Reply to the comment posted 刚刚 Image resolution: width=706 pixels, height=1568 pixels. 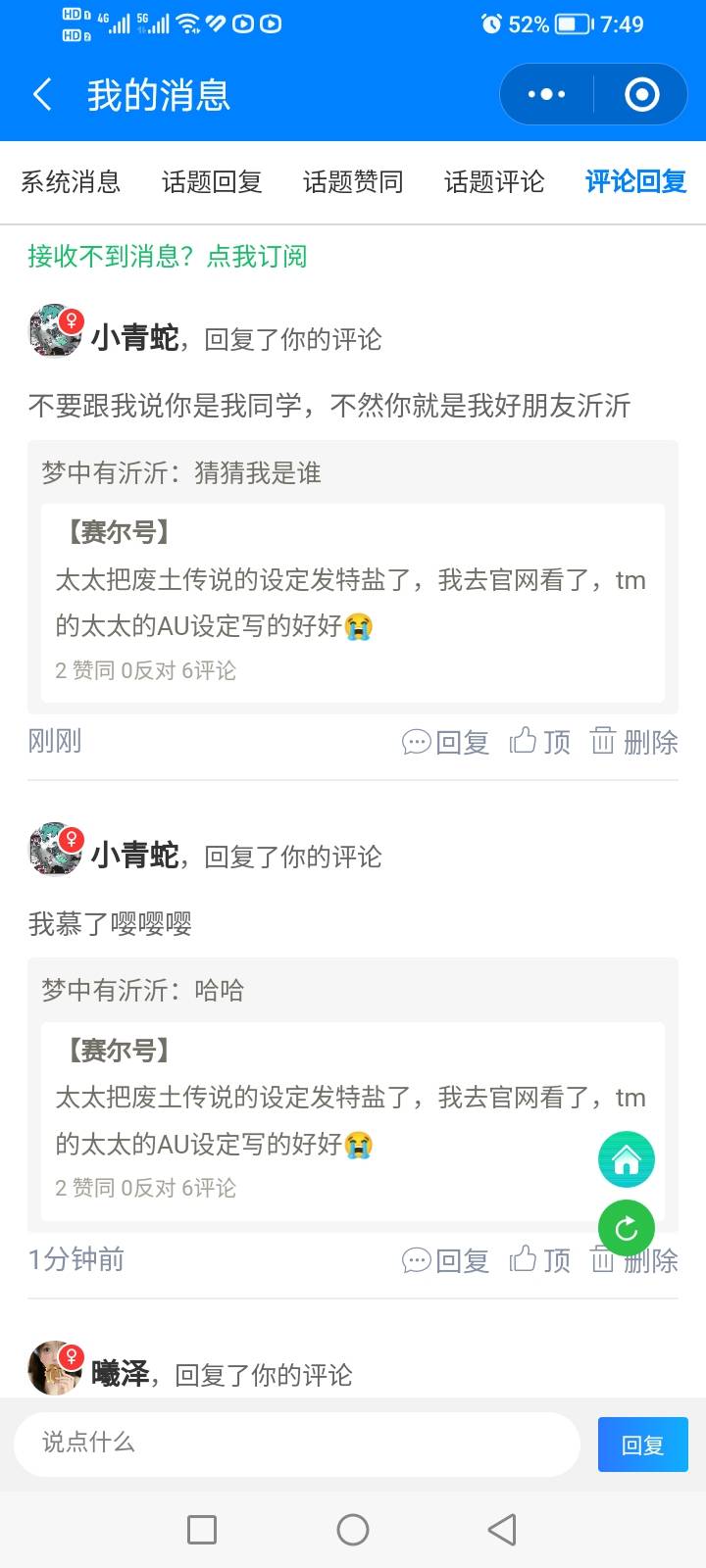pos(446,742)
